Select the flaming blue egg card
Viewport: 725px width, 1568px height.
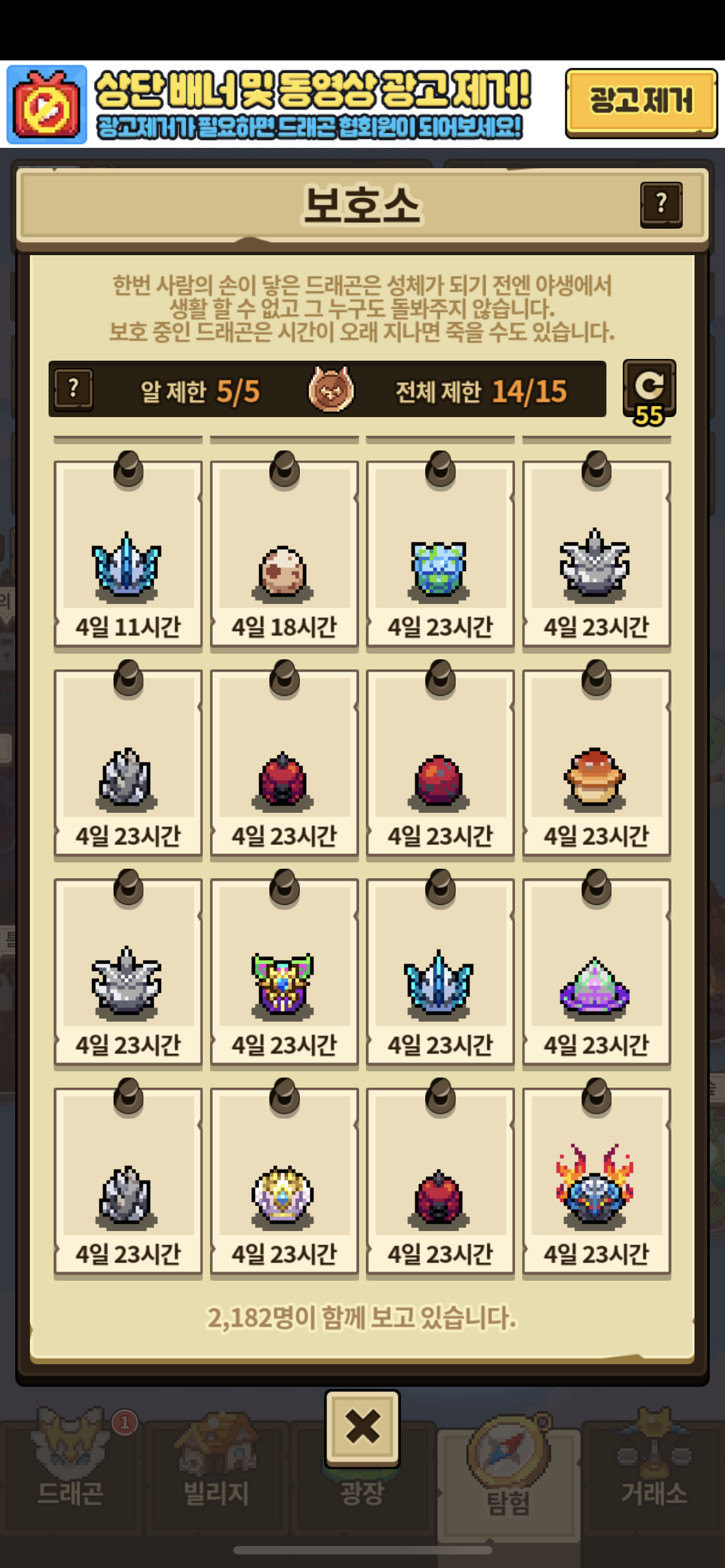(x=596, y=1182)
